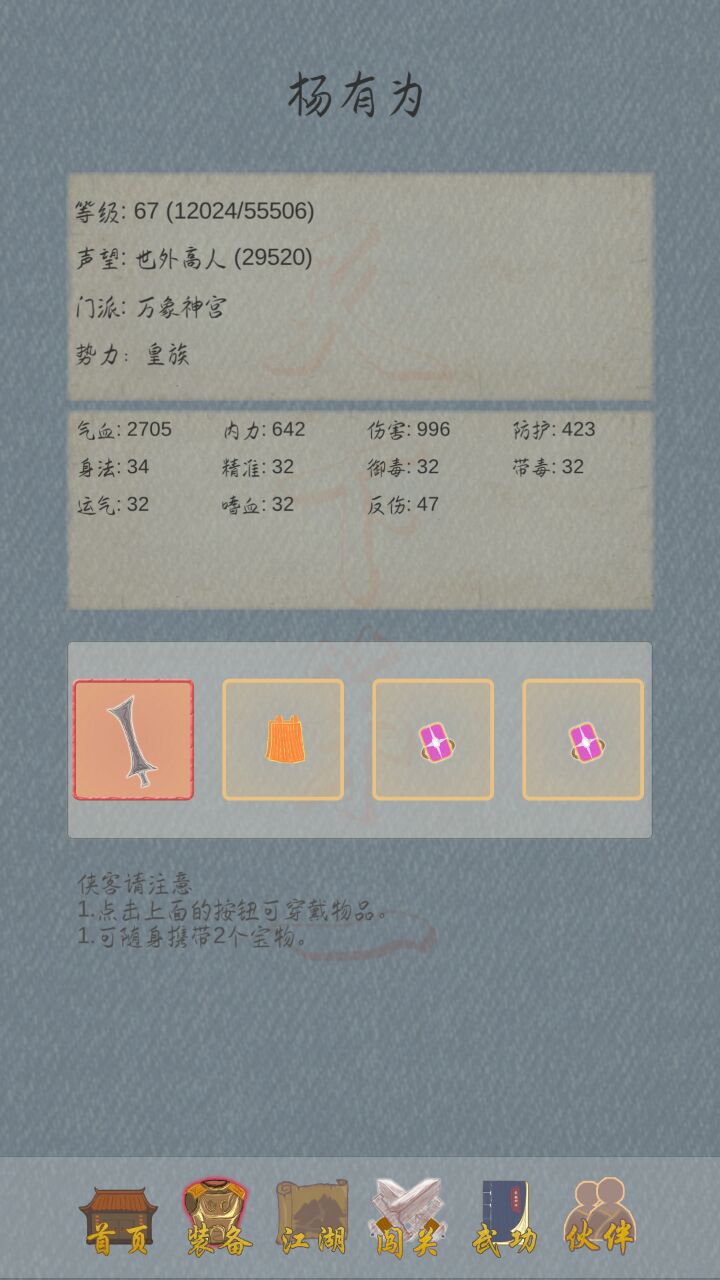Viewport: 720px width, 1280px height.
Task: Go to the 伙伴 companions tab
Action: pos(600,1218)
